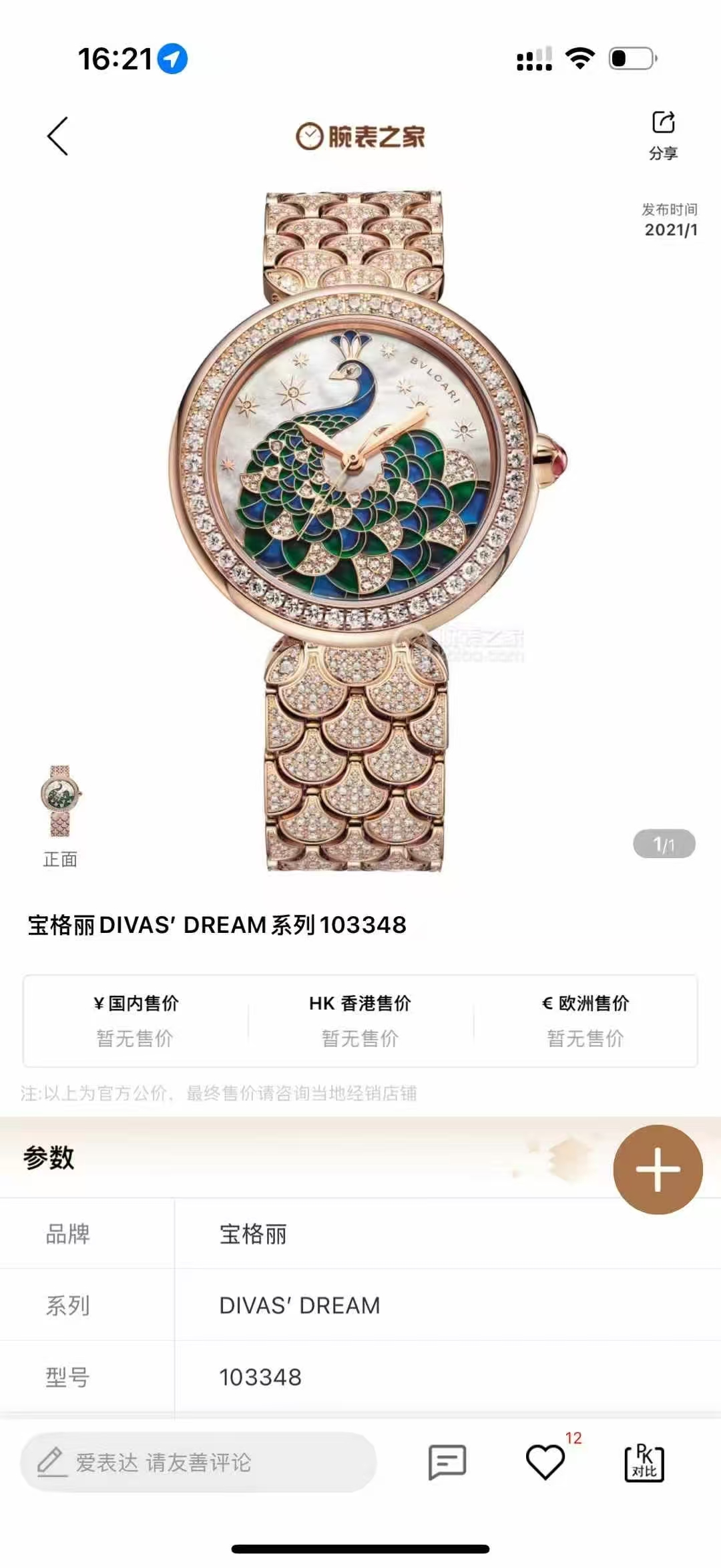This screenshot has height=1568, width=721.
Task: Select the 正面 front-view thumbnail
Action: pos(60,801)
